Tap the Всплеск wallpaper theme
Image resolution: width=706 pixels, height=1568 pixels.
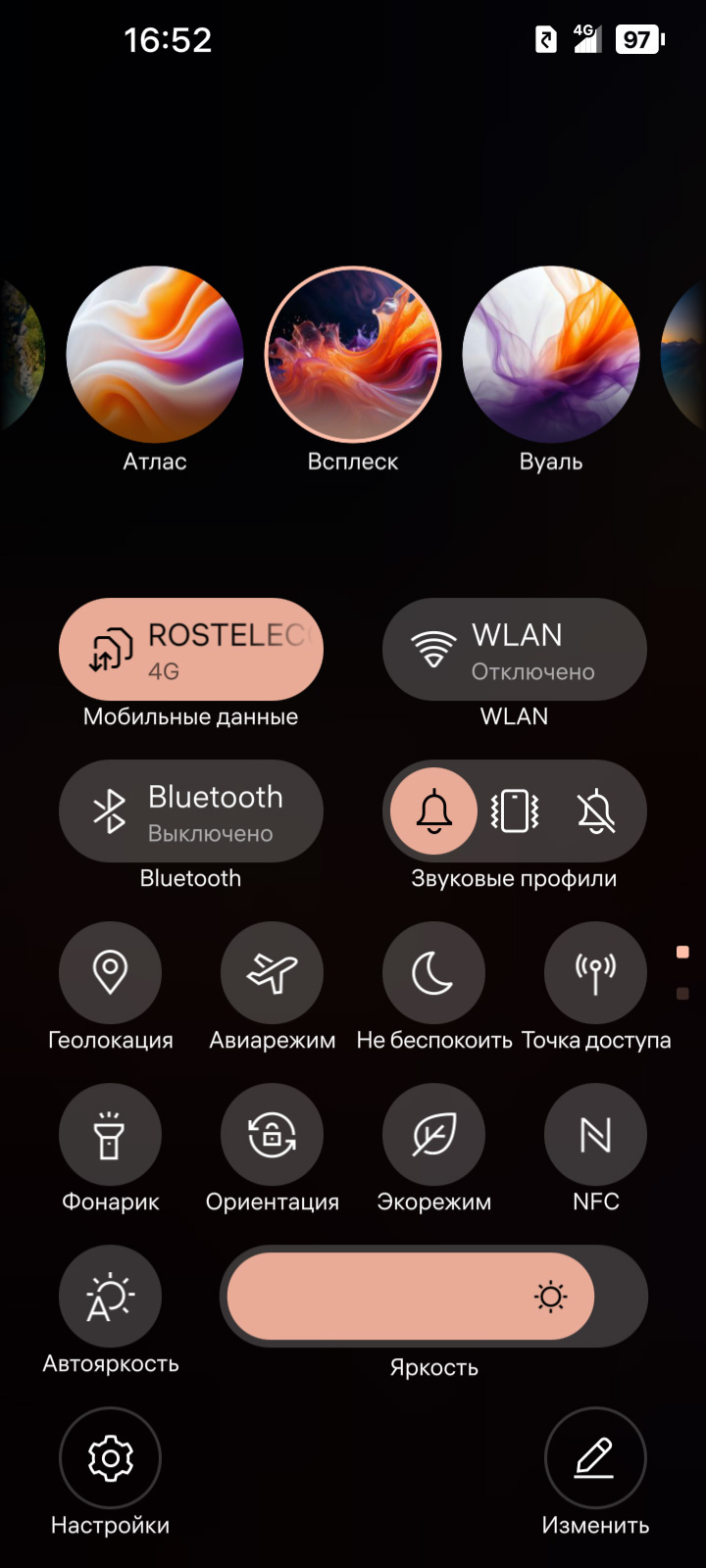(x=353, y=355)
